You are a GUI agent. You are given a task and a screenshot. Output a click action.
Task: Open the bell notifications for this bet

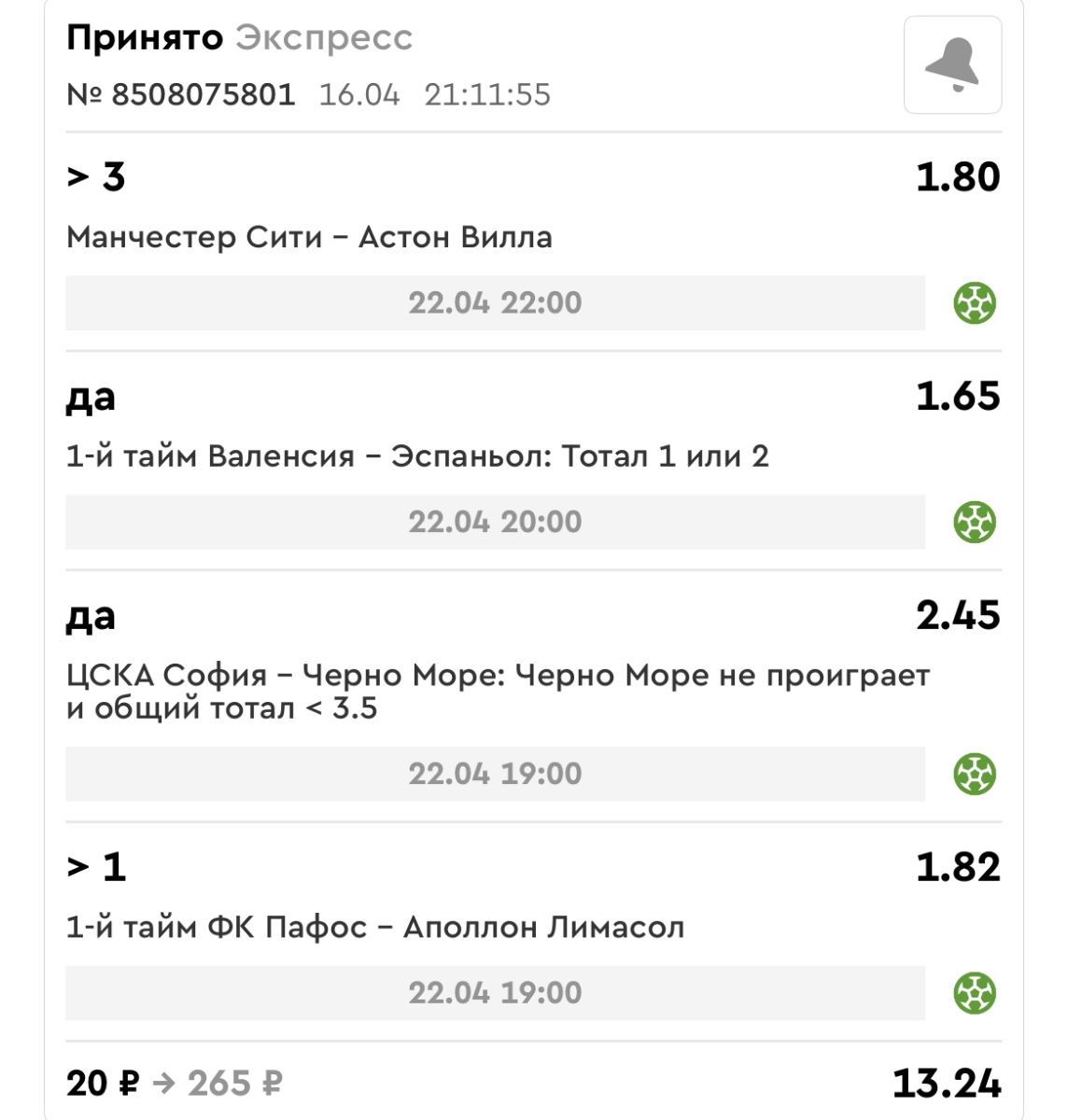point(952,65)
